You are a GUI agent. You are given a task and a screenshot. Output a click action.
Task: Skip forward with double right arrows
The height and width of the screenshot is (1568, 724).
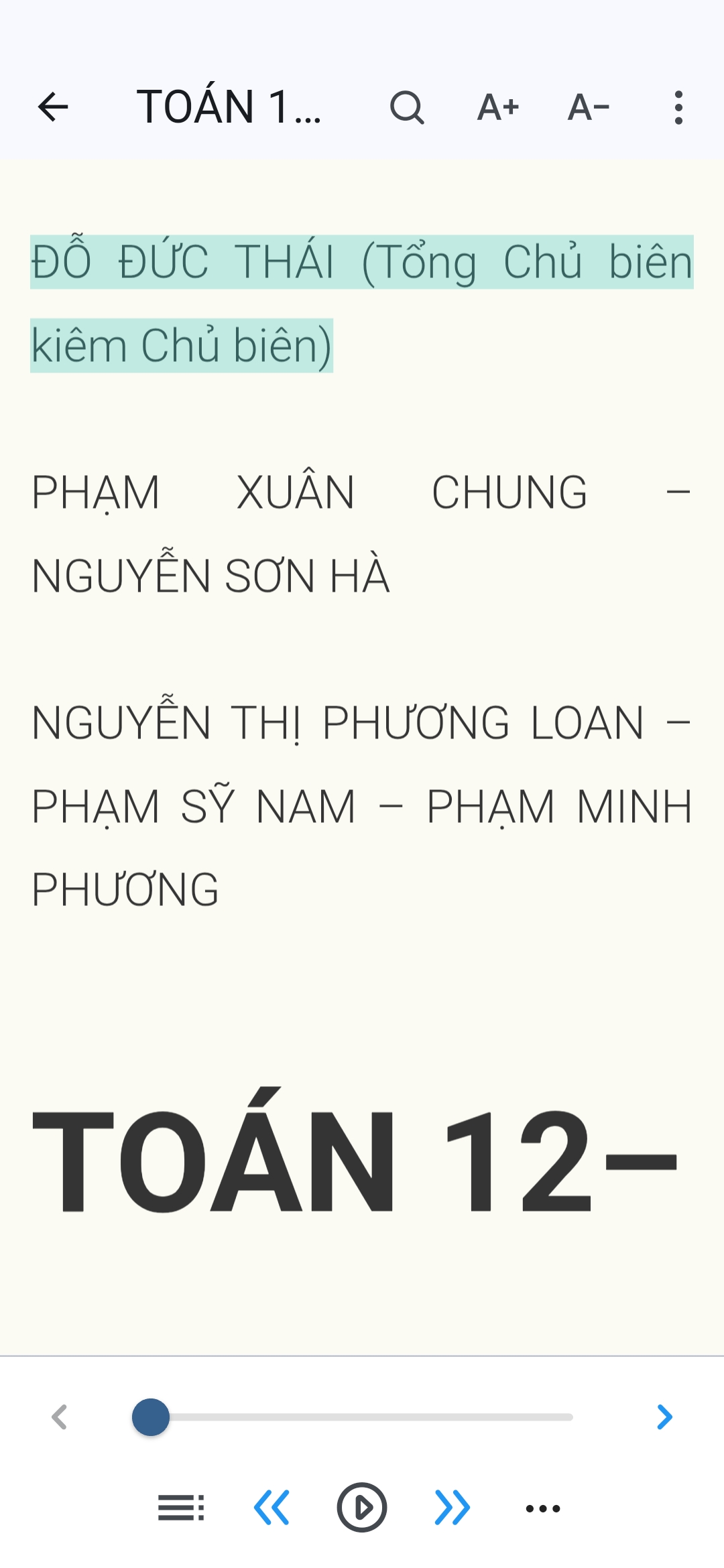(x=452, y=1508)
